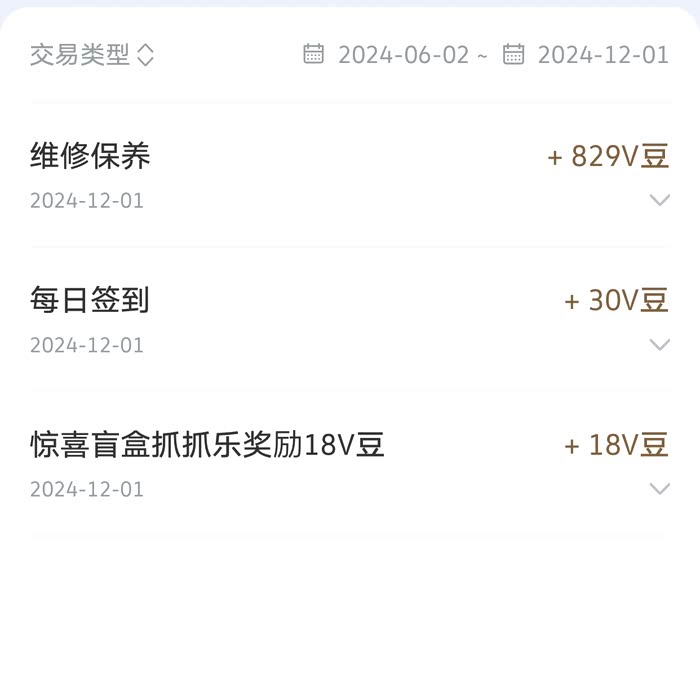The image size is (700, 676).
Task: Expand the 惊喜盲盒抓抓乐奖励18V豆 details
Action: click(x=659, y=489)
